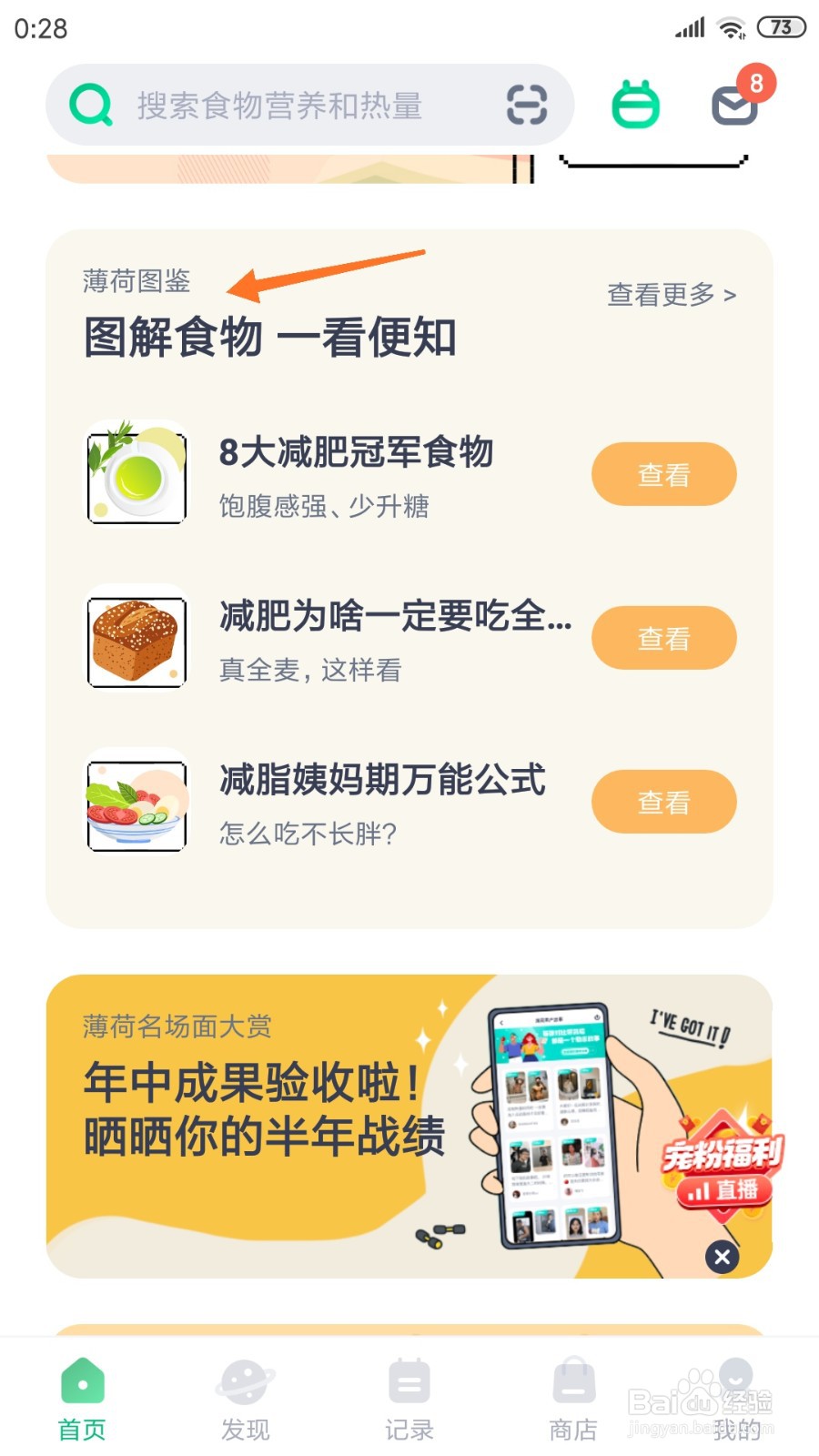
Task: Open the green salad thumbnail image
Action: [x=135, y=473]
